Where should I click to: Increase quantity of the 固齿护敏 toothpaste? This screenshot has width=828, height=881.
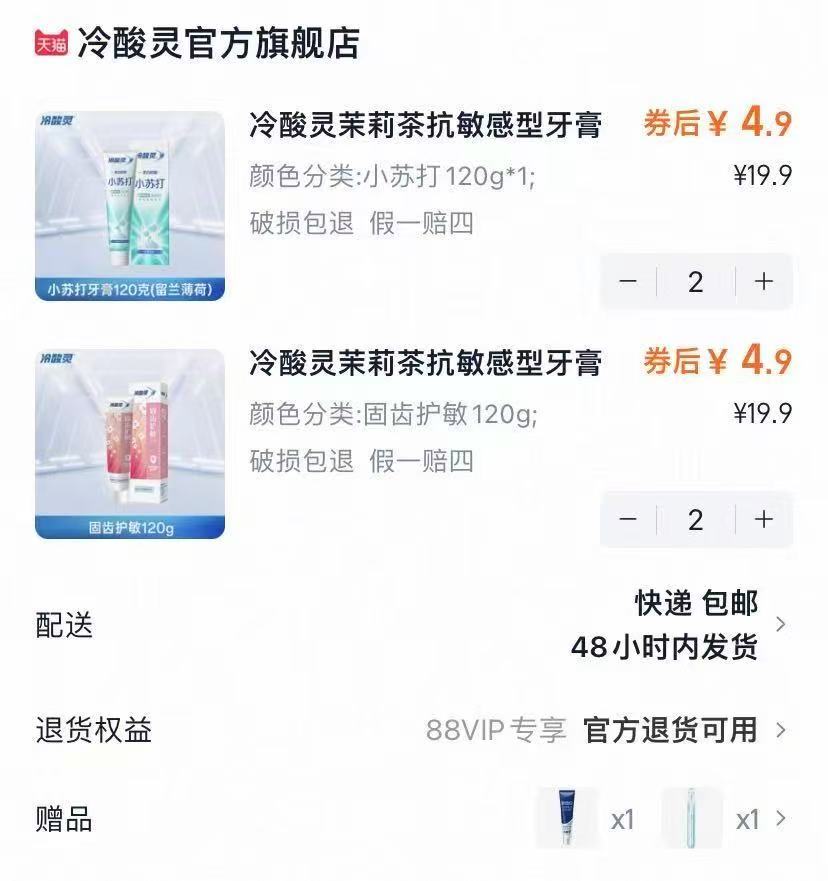(763, 520)
